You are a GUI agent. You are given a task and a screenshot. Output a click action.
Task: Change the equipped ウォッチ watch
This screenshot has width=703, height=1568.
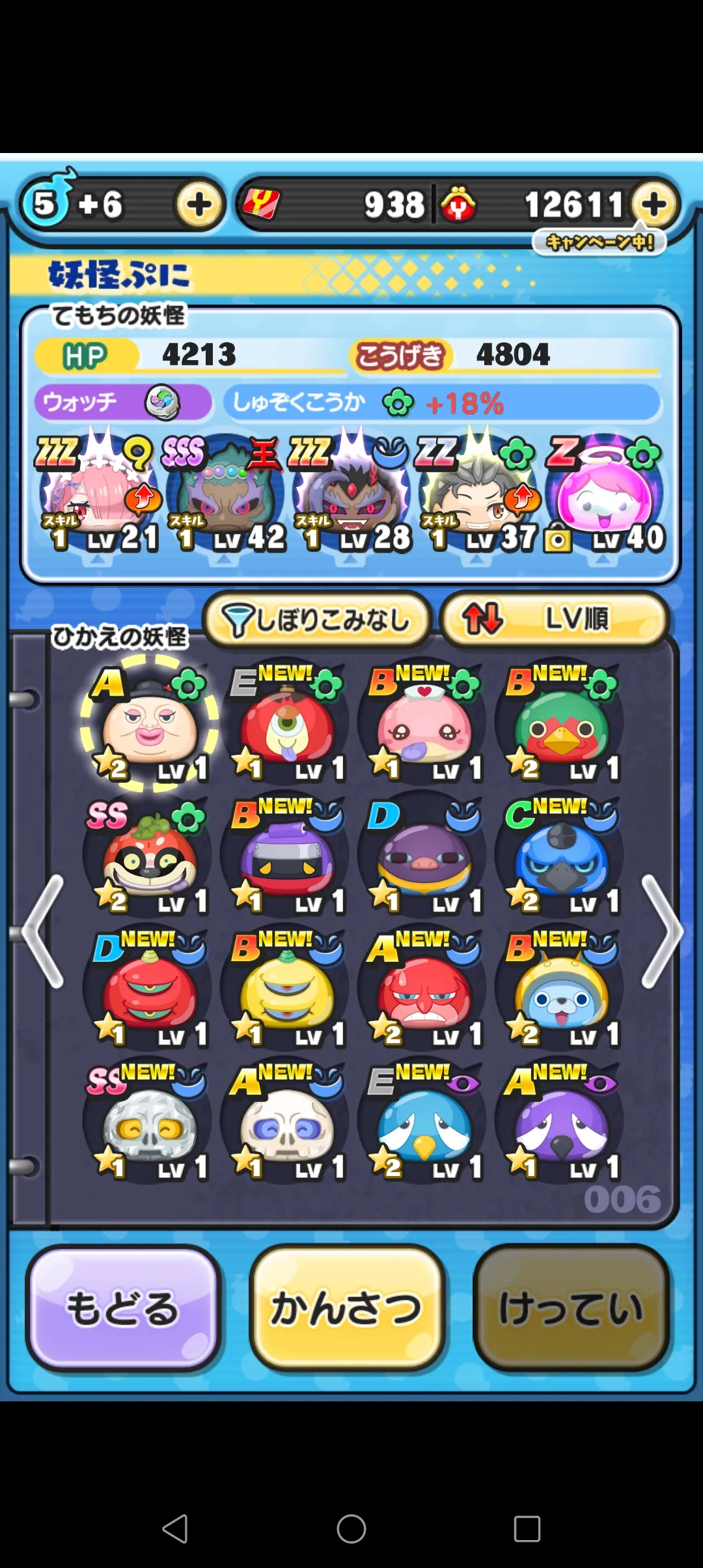point(123,402)
